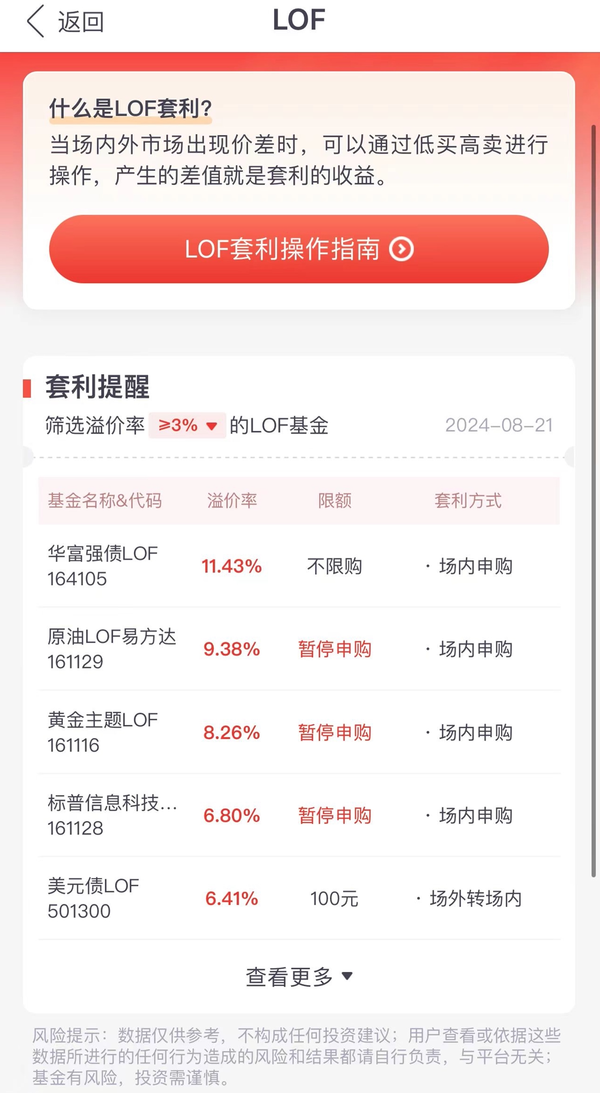Open the 原油LOF易方达 161129 row
Screen dimensions: 600x1093
click(x=299, y=649)
